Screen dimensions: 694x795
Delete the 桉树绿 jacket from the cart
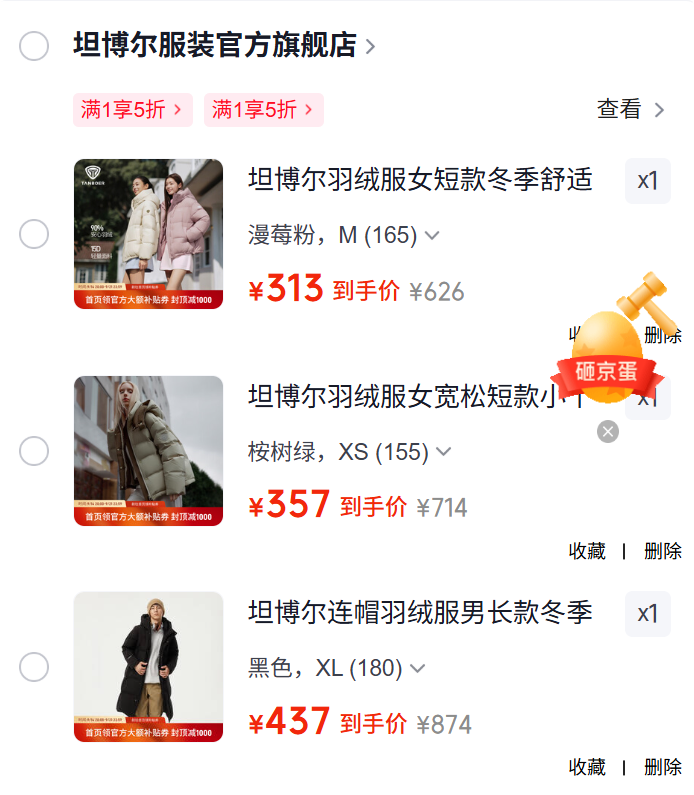tap(663, 551)
